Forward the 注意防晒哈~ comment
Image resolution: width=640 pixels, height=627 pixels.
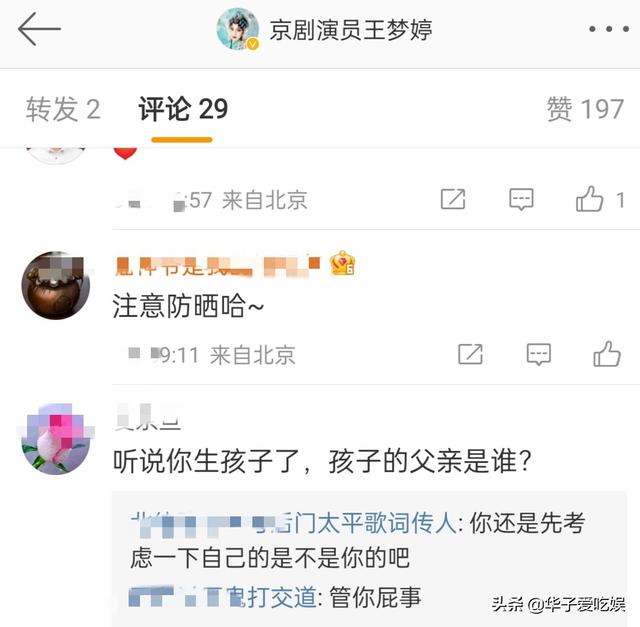(x=470, y=354)
